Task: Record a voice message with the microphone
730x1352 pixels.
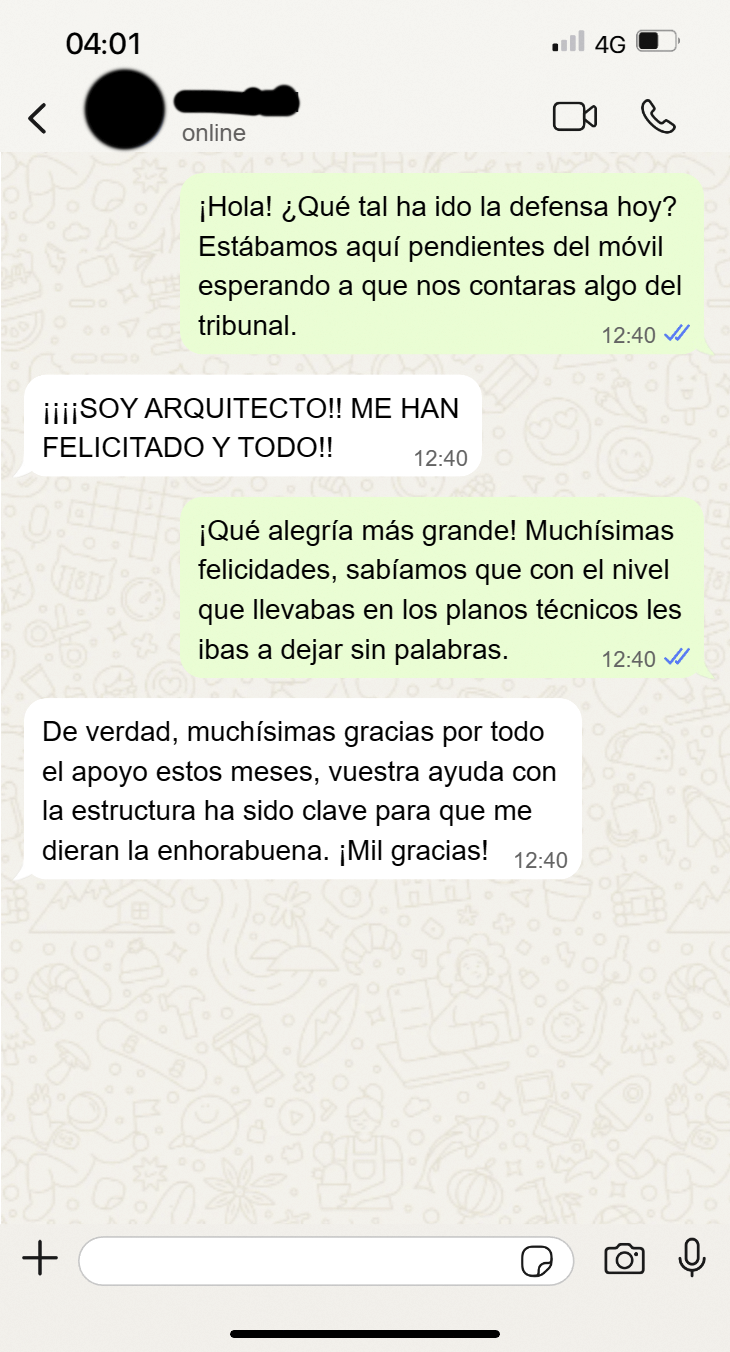Action: pyautogui.click(x=692, y=1260)
